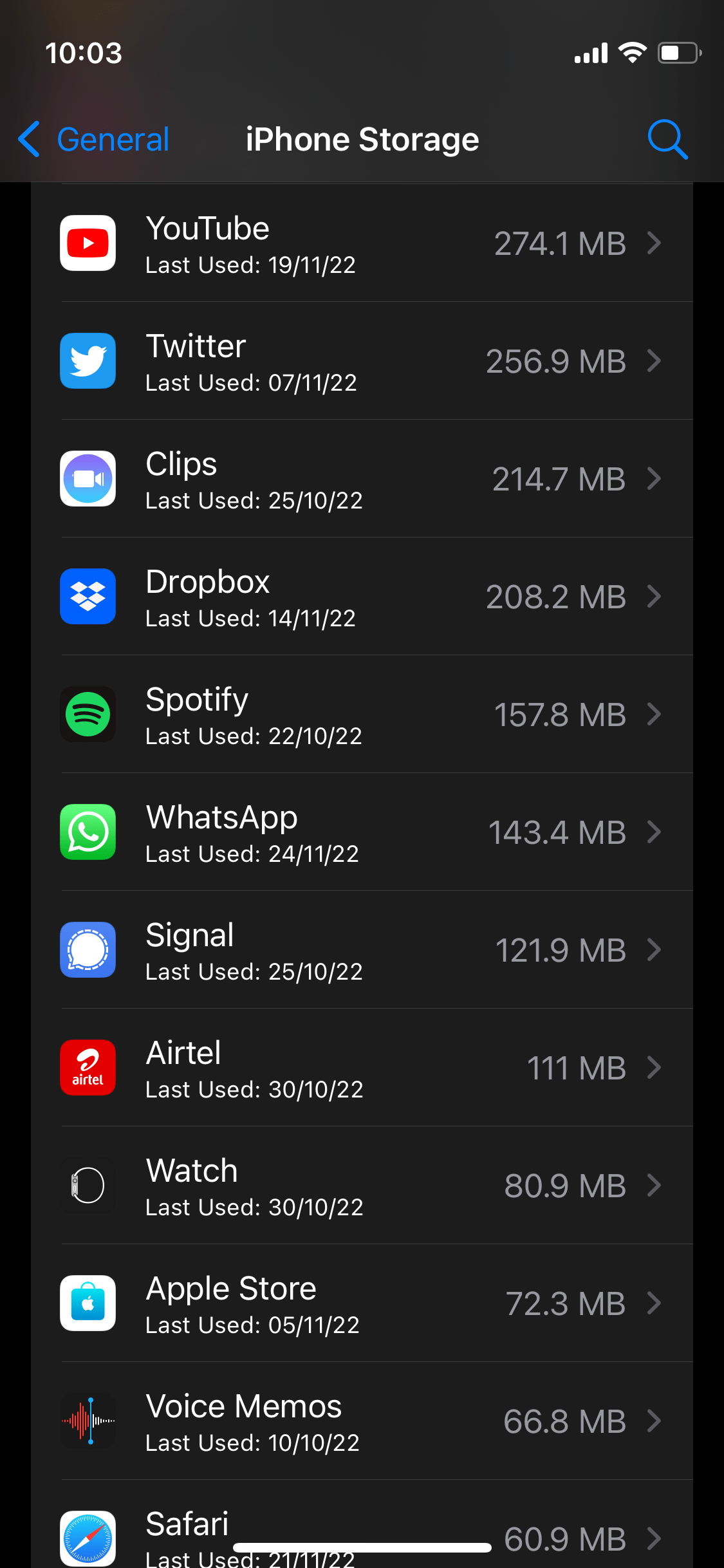
Task: Select the Signal messenger icon
Action: 88,949
